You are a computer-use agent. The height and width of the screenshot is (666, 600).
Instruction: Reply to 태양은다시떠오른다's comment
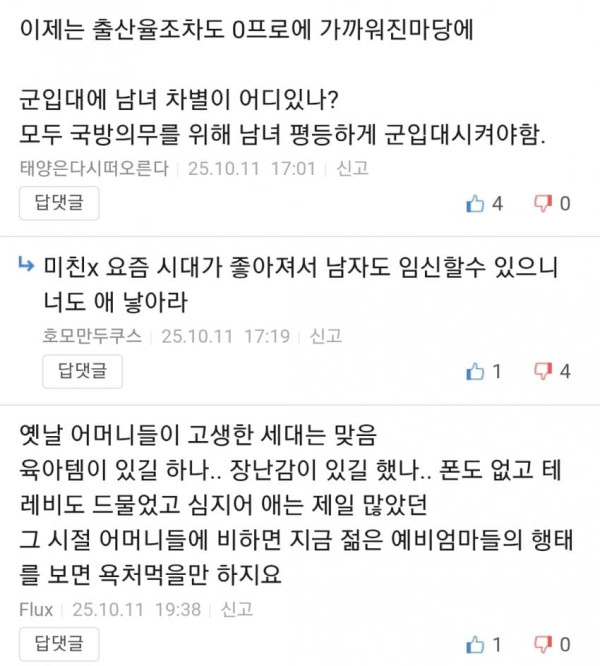point(58,204)
